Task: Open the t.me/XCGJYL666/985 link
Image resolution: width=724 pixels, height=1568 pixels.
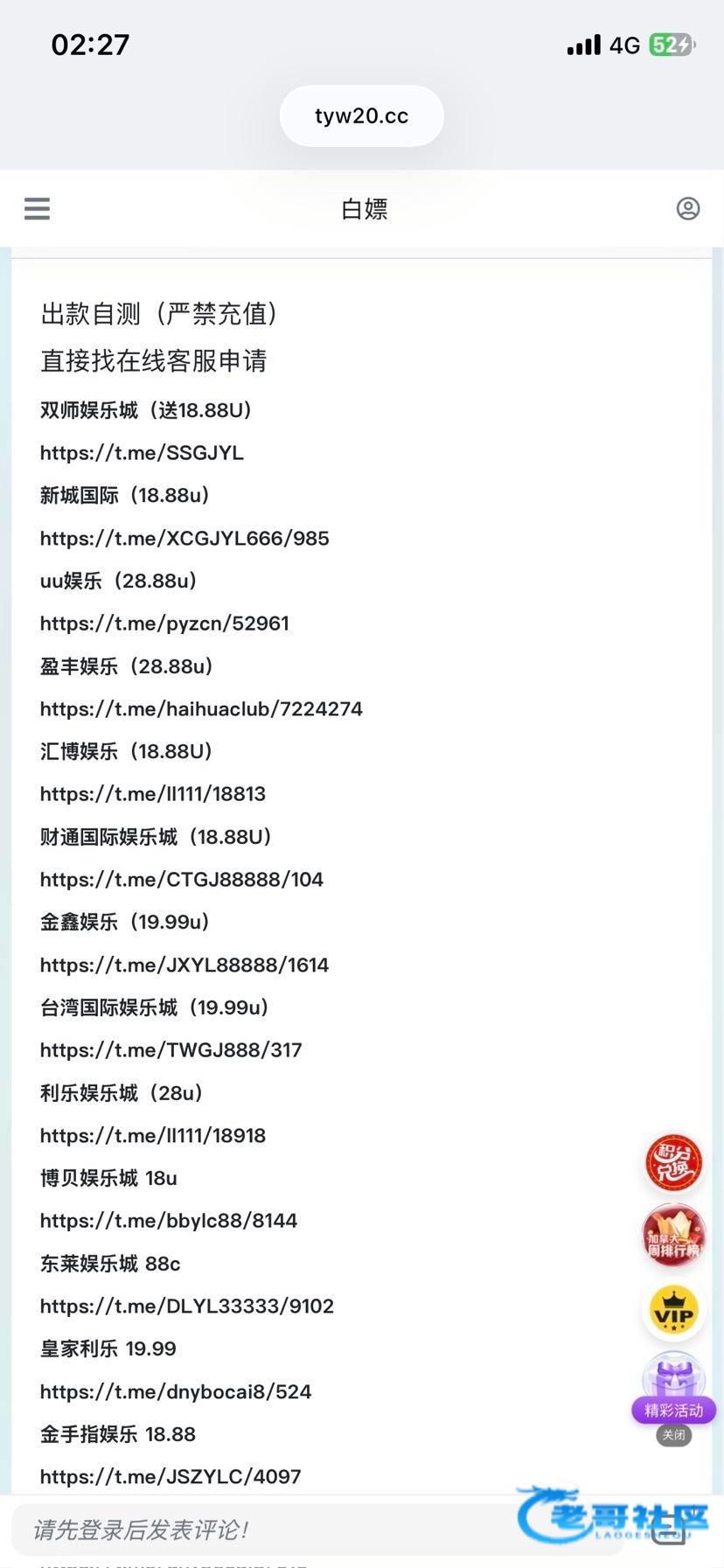Action: coord(184,539)
